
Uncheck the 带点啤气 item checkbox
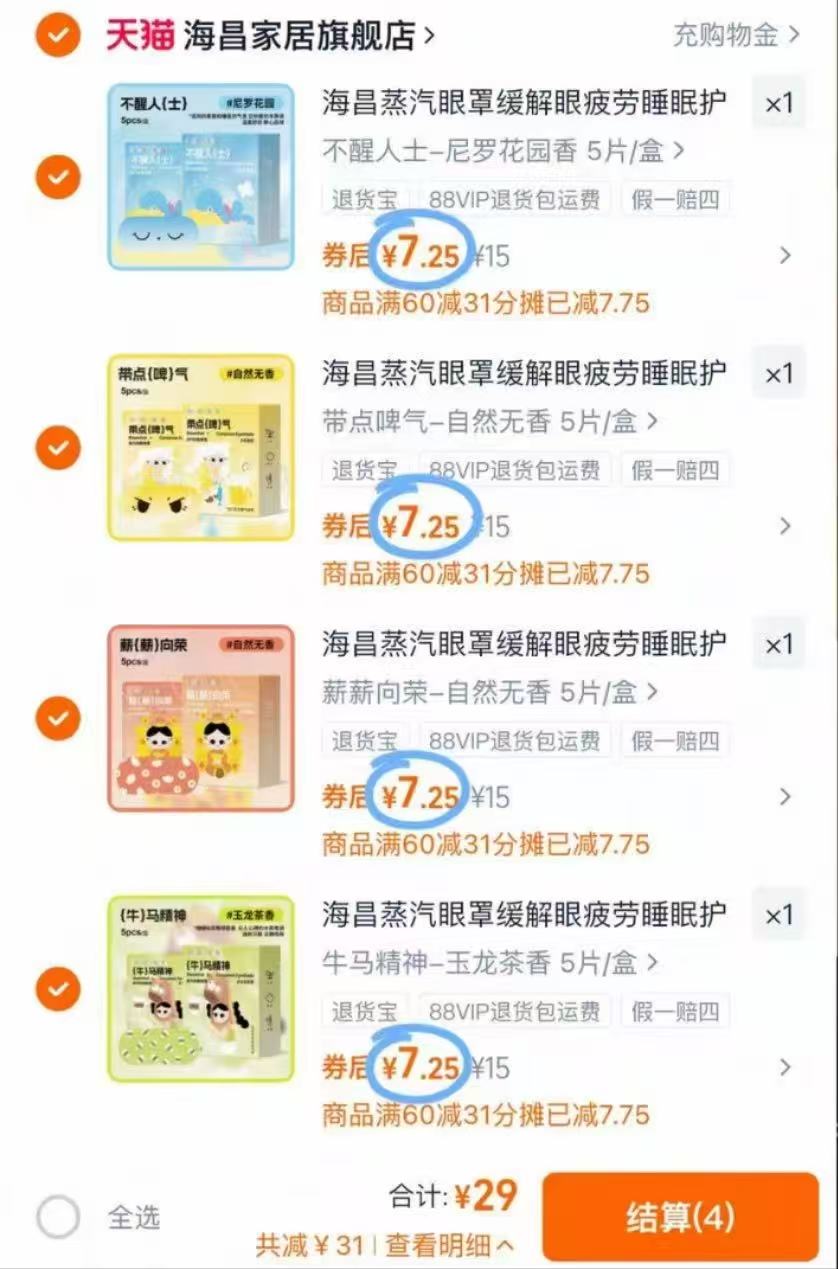[x=57, y=448]
